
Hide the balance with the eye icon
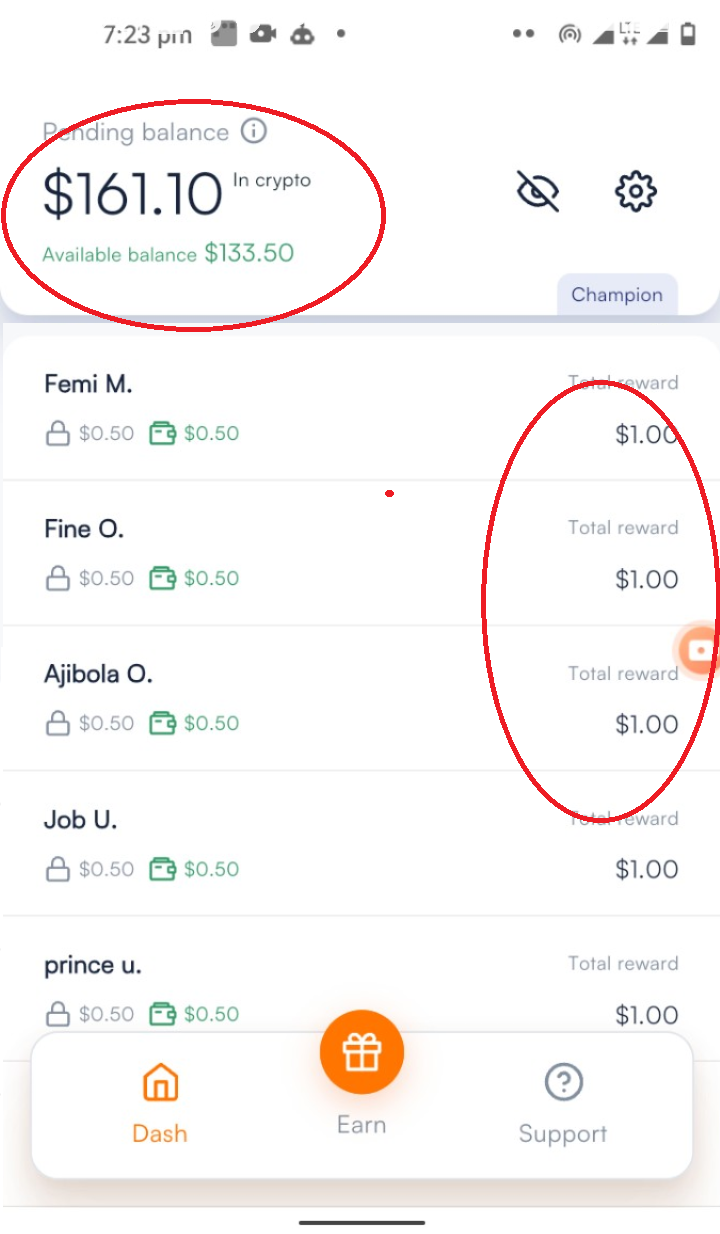click(x=538, y=190)
